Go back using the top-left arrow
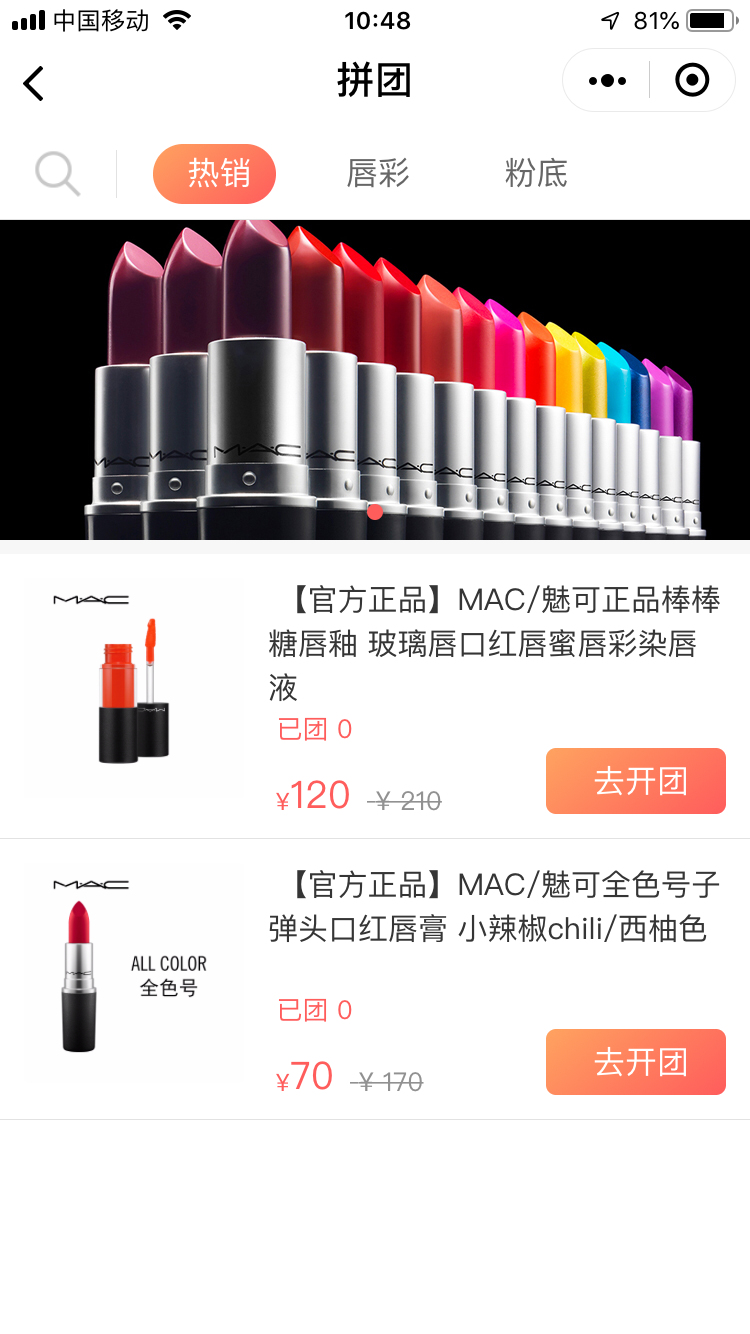Viewport: 750px width, 1334px height. [34, 83]
